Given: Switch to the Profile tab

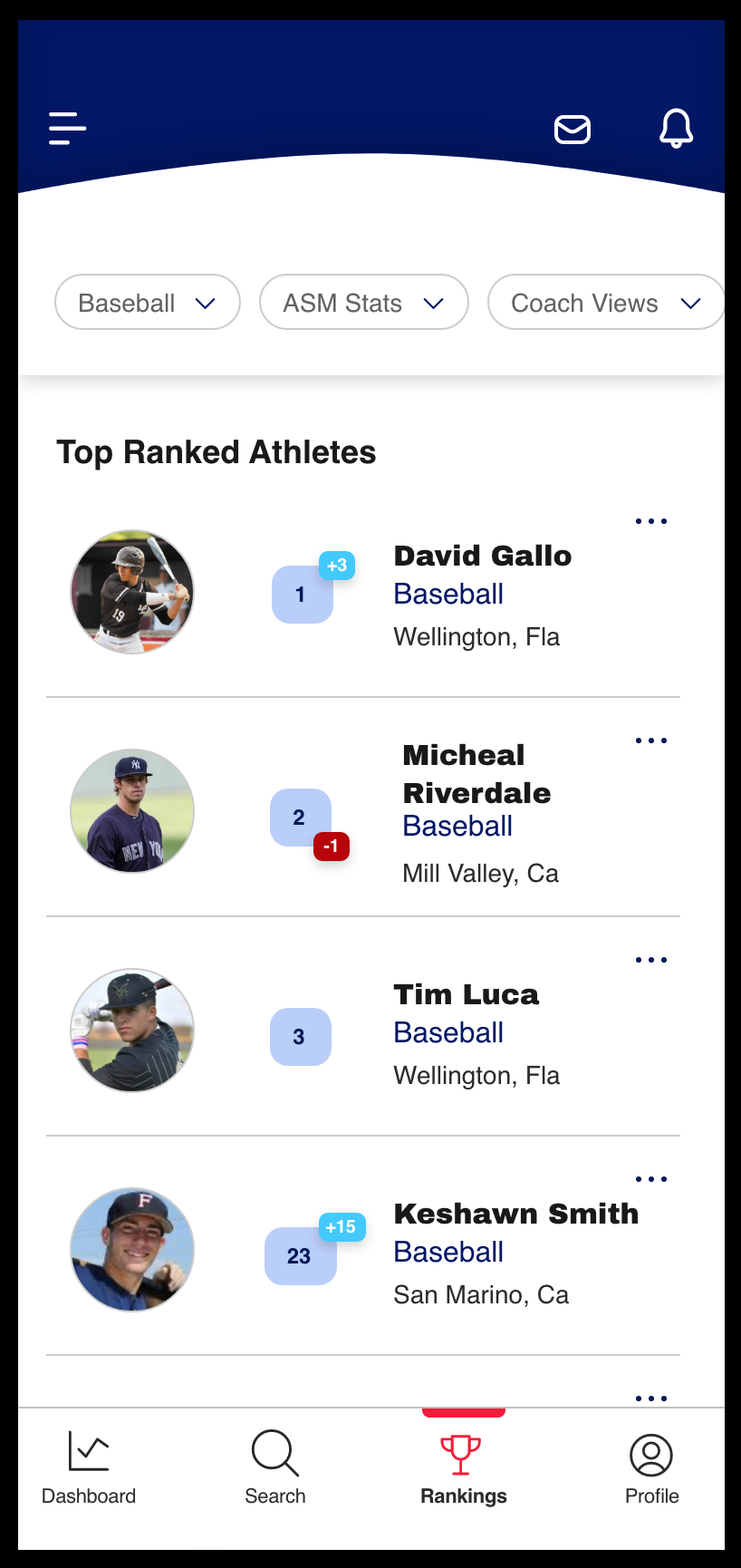Looking at the screenshot, I should pos(651,1468).
